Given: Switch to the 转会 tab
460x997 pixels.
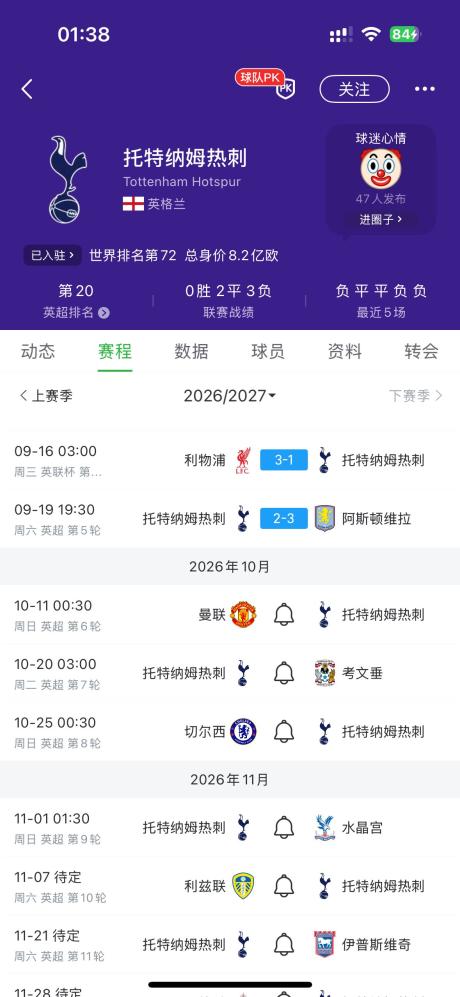Looking at the screenshot, I should point(421,351).
